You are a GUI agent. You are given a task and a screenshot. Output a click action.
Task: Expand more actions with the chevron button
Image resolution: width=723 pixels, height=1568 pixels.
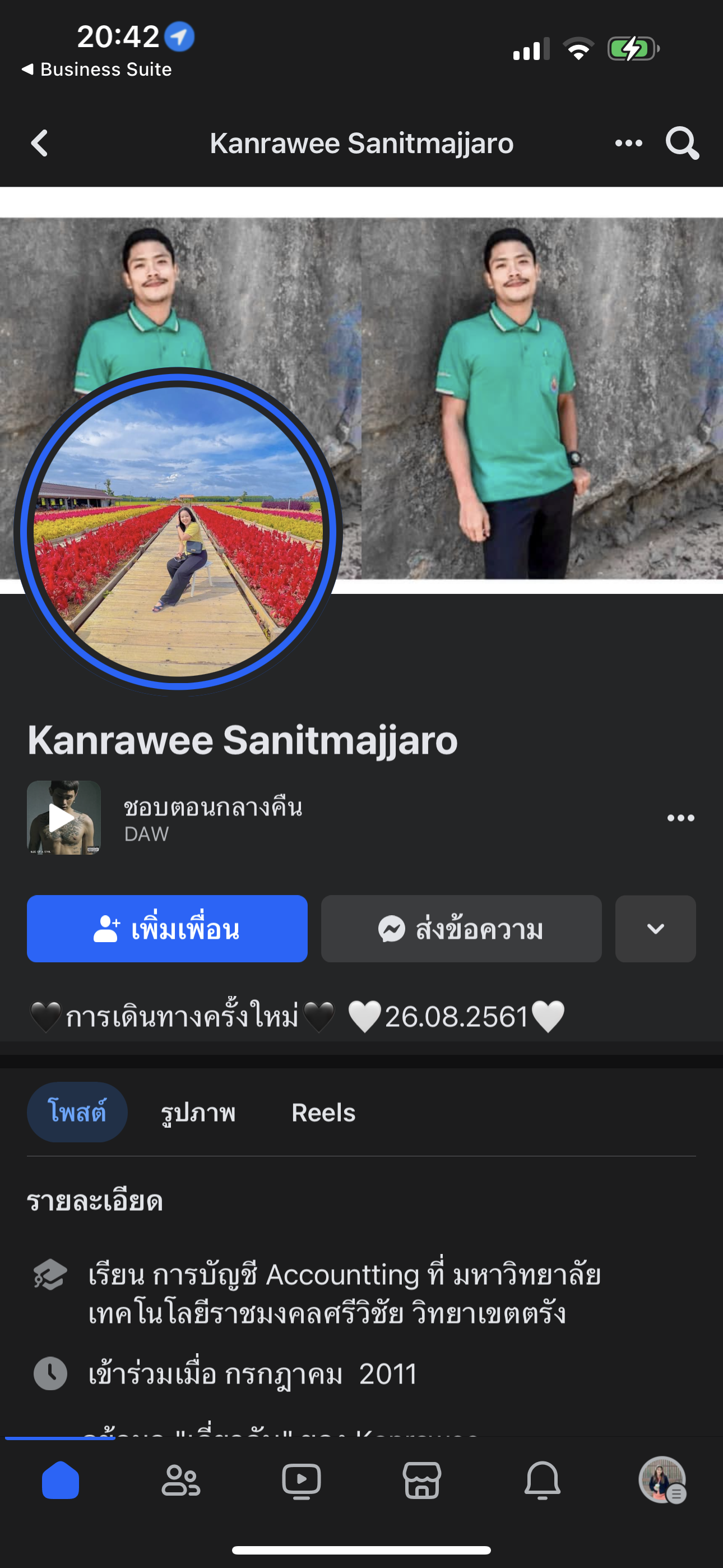tap(655, 928)
